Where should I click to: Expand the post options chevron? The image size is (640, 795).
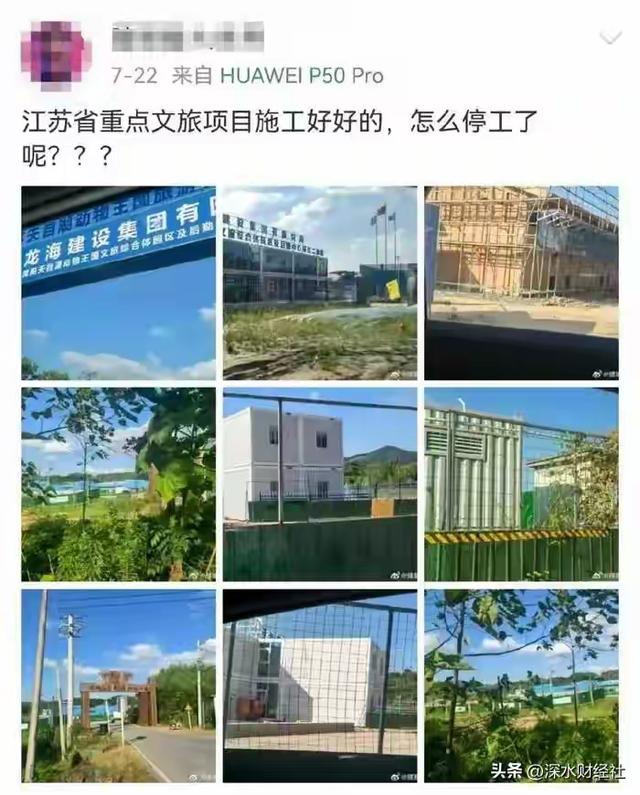tap(609, 38)
